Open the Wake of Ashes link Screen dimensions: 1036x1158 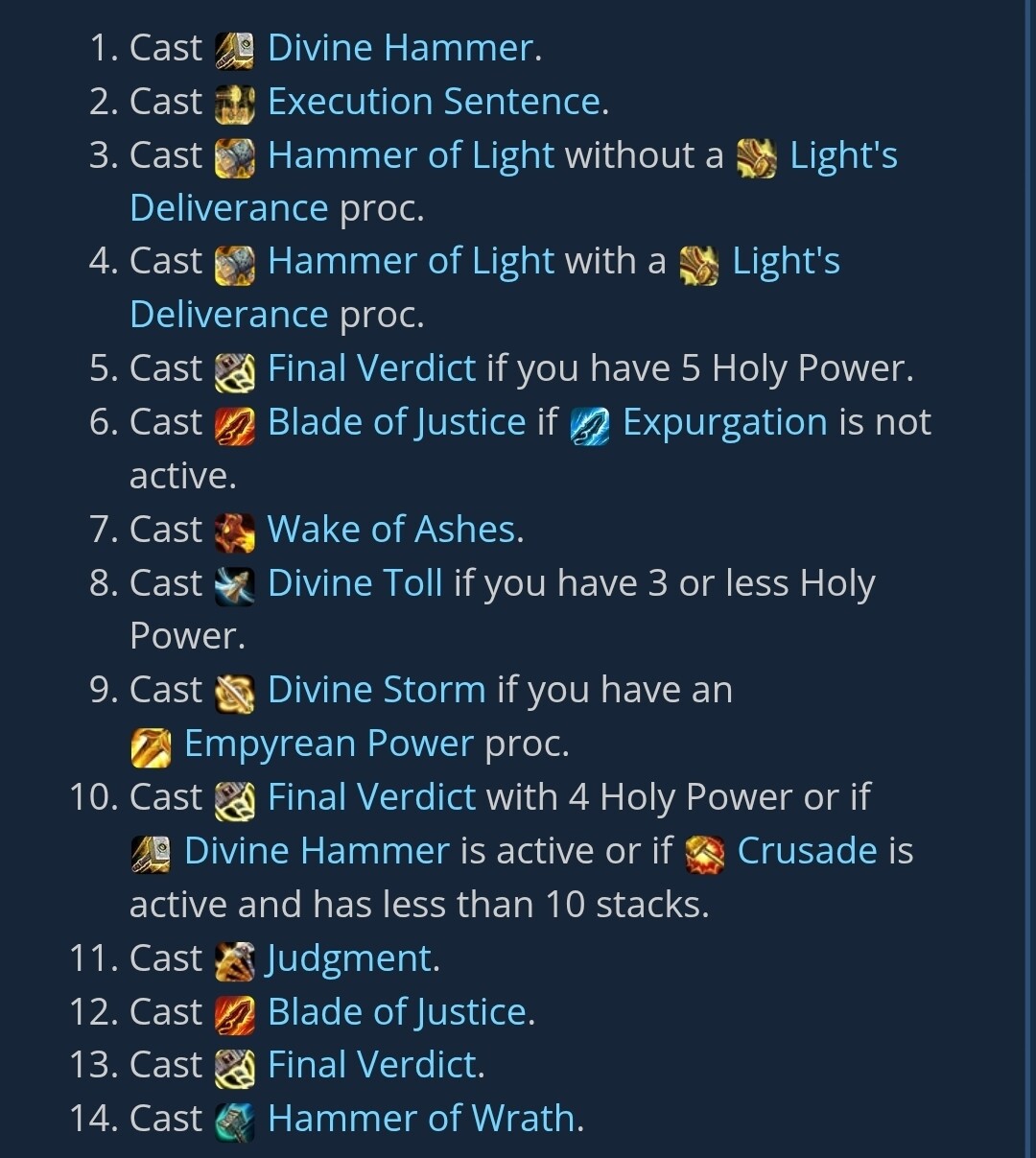[x=390, y=530]
